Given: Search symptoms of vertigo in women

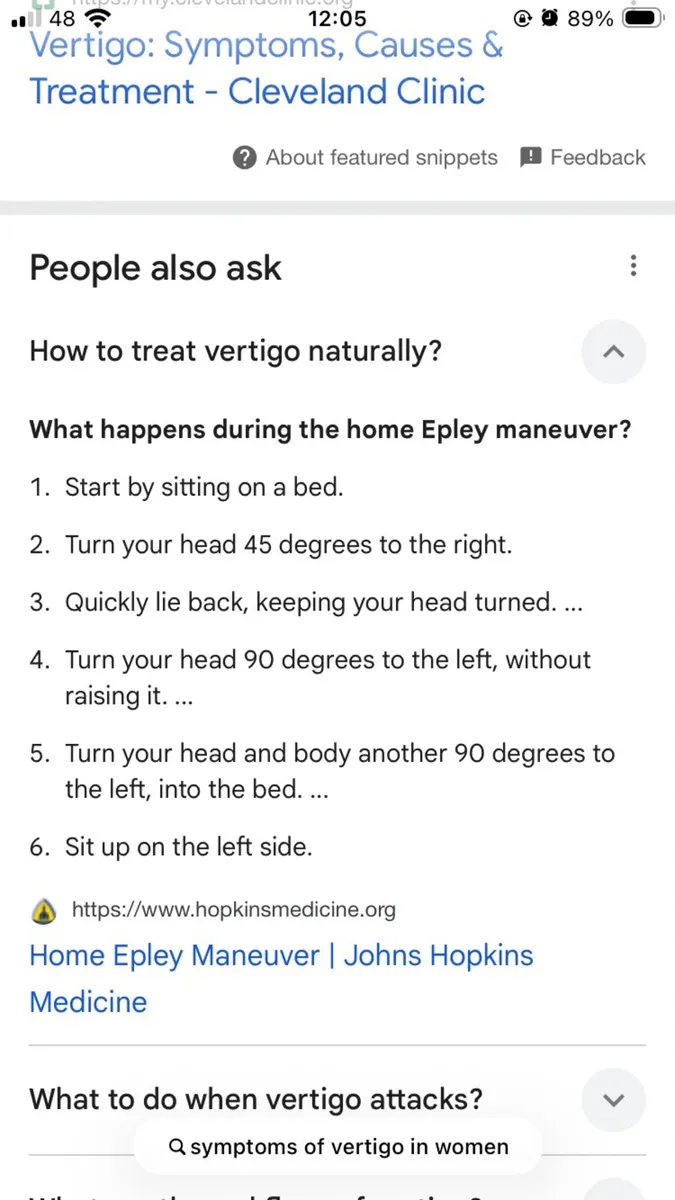Looking at the screenshot, I should pyautogui.click(x=338, y=1147).
